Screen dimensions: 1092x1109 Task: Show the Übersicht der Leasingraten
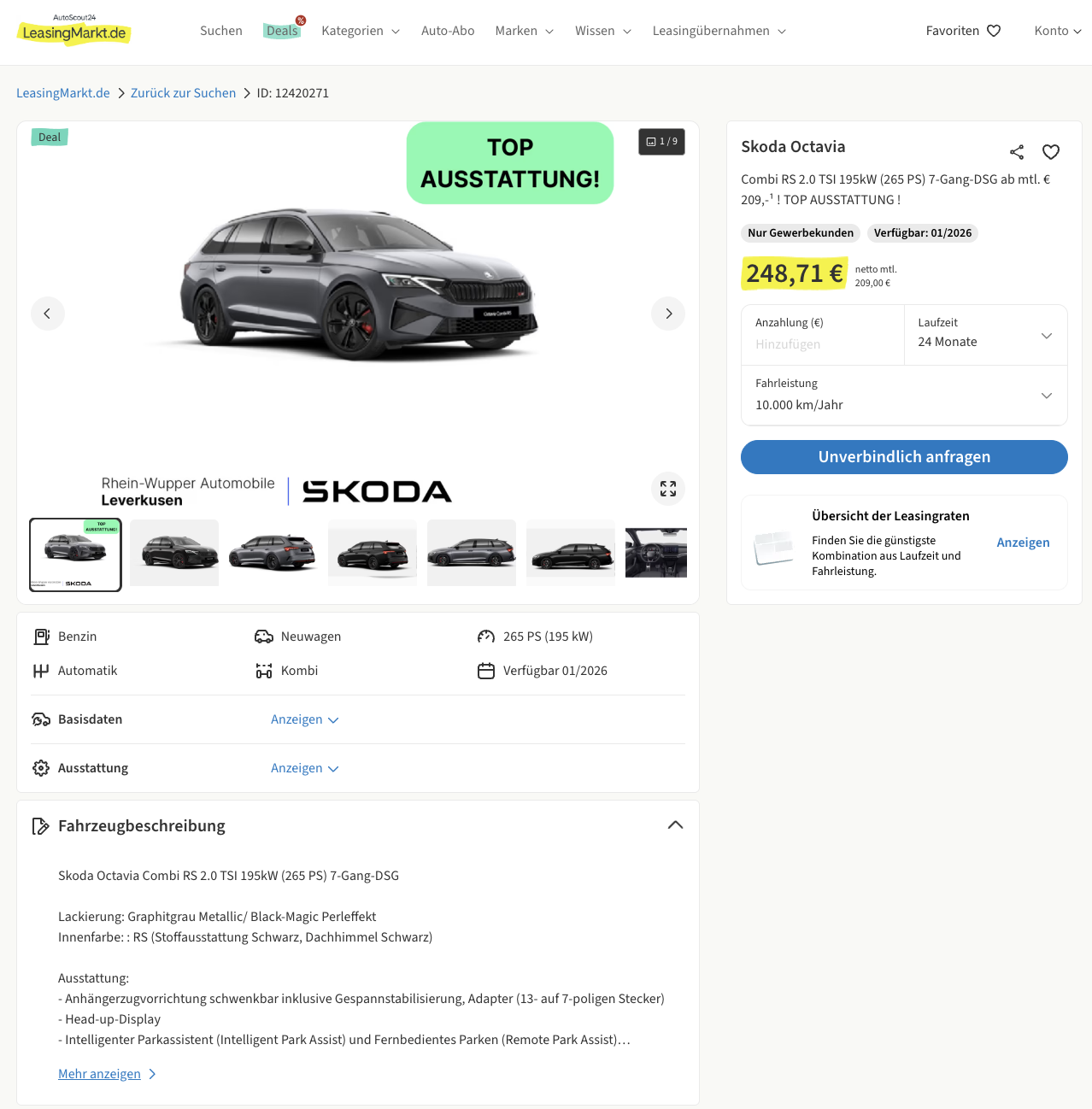[1023, 543]
